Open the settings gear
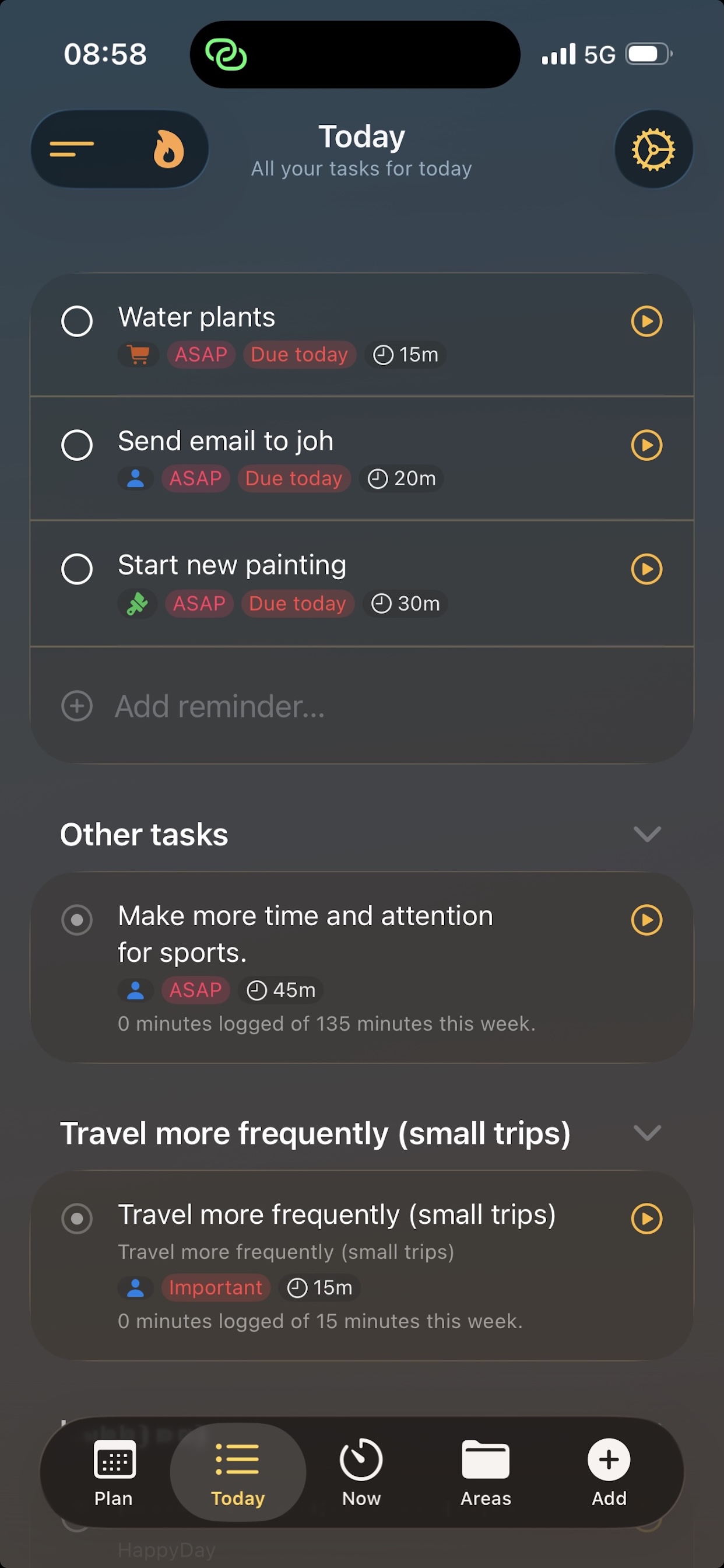724x1568 pixels. [653, 149]
